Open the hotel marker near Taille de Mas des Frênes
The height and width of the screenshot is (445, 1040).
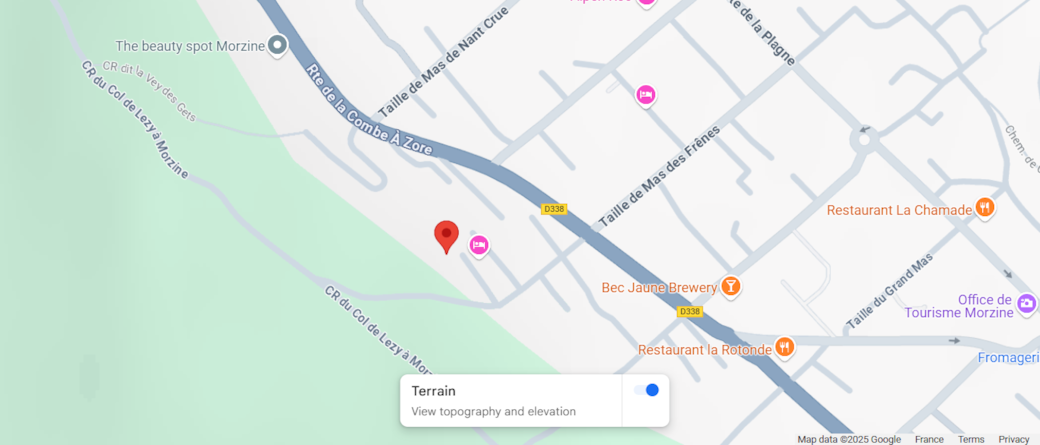click(x=646, y=95)
